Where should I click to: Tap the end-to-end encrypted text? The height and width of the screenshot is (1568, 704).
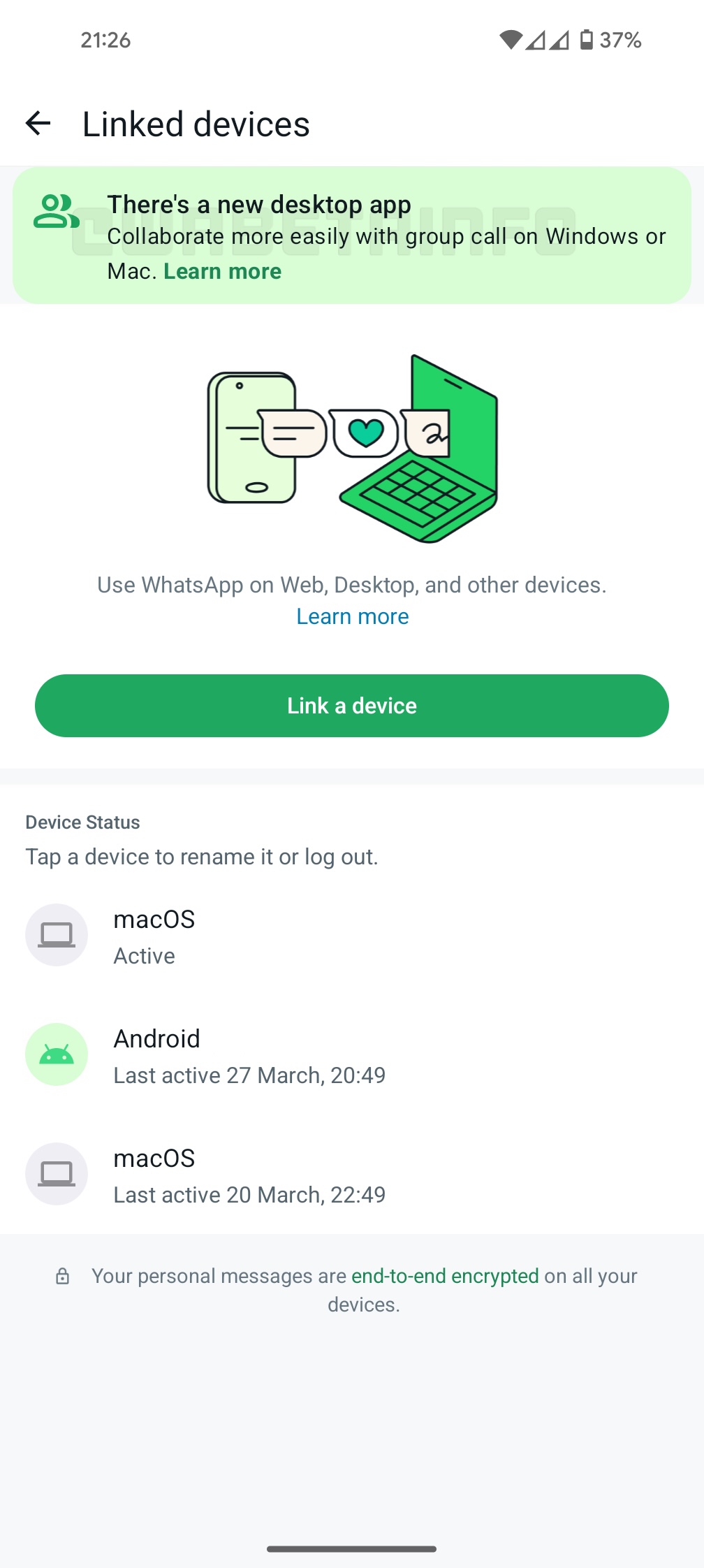445,1275
